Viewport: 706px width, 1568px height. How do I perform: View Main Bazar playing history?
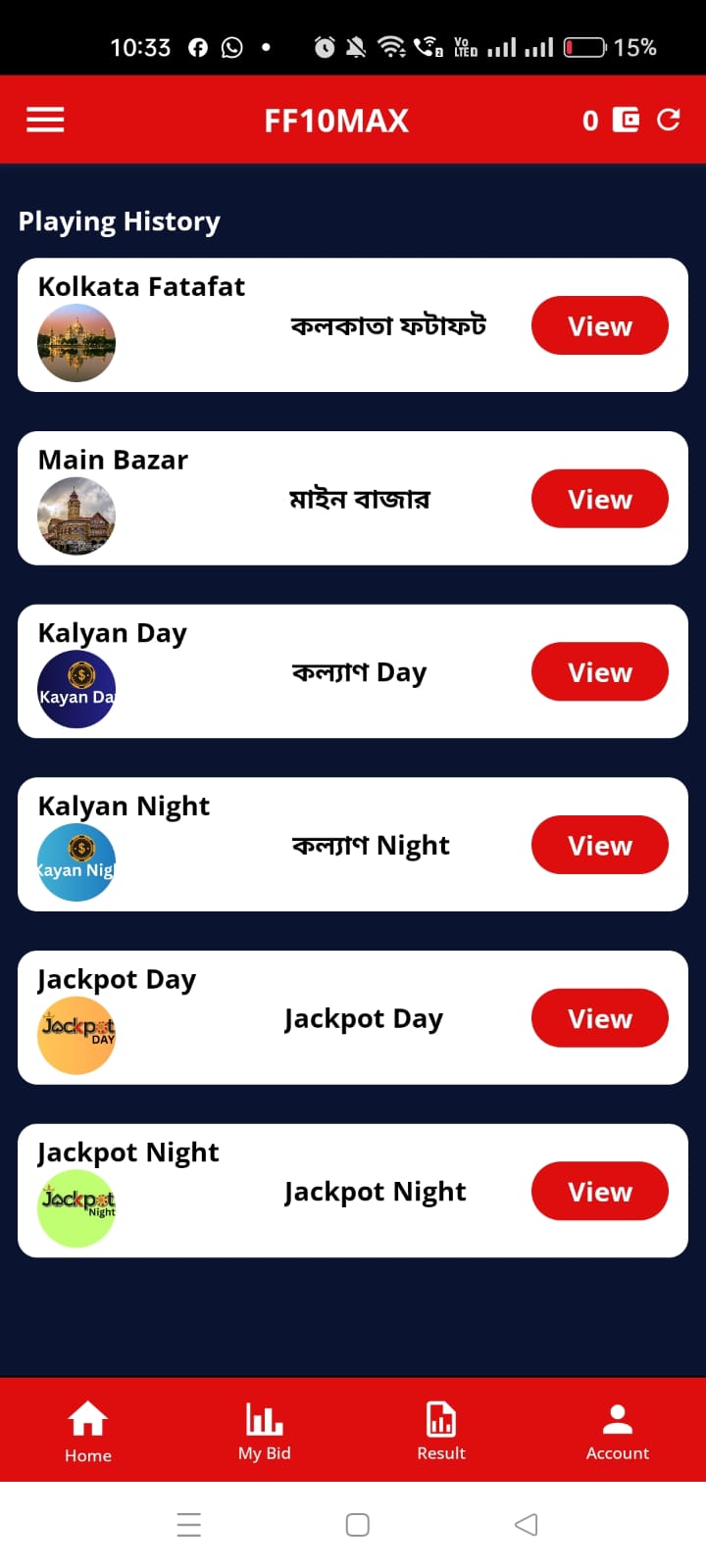click(x=599, y=499)
